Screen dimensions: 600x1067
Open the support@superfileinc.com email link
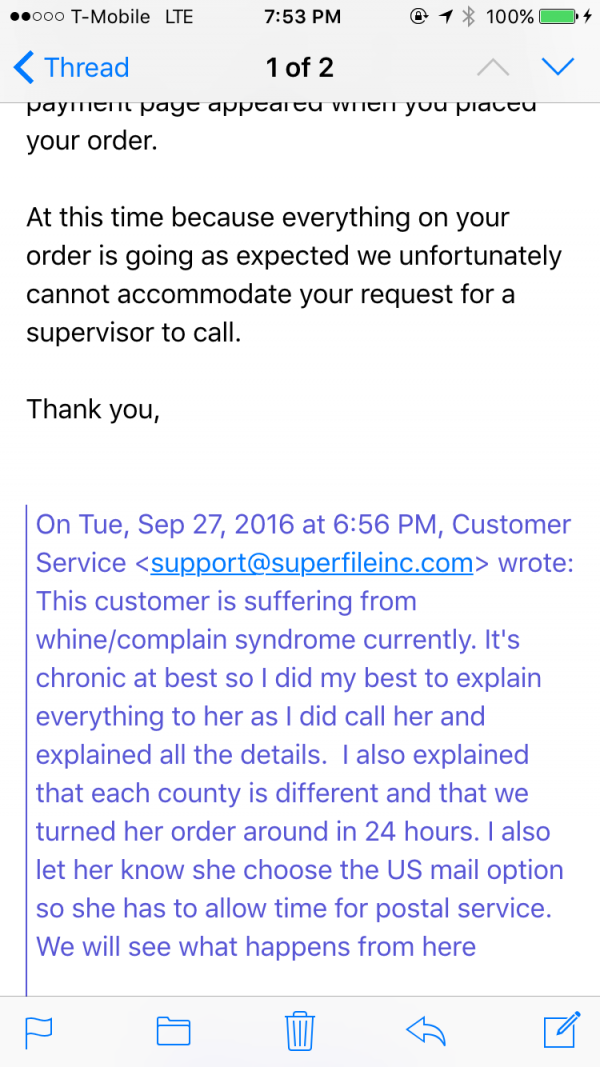point(311,563)
